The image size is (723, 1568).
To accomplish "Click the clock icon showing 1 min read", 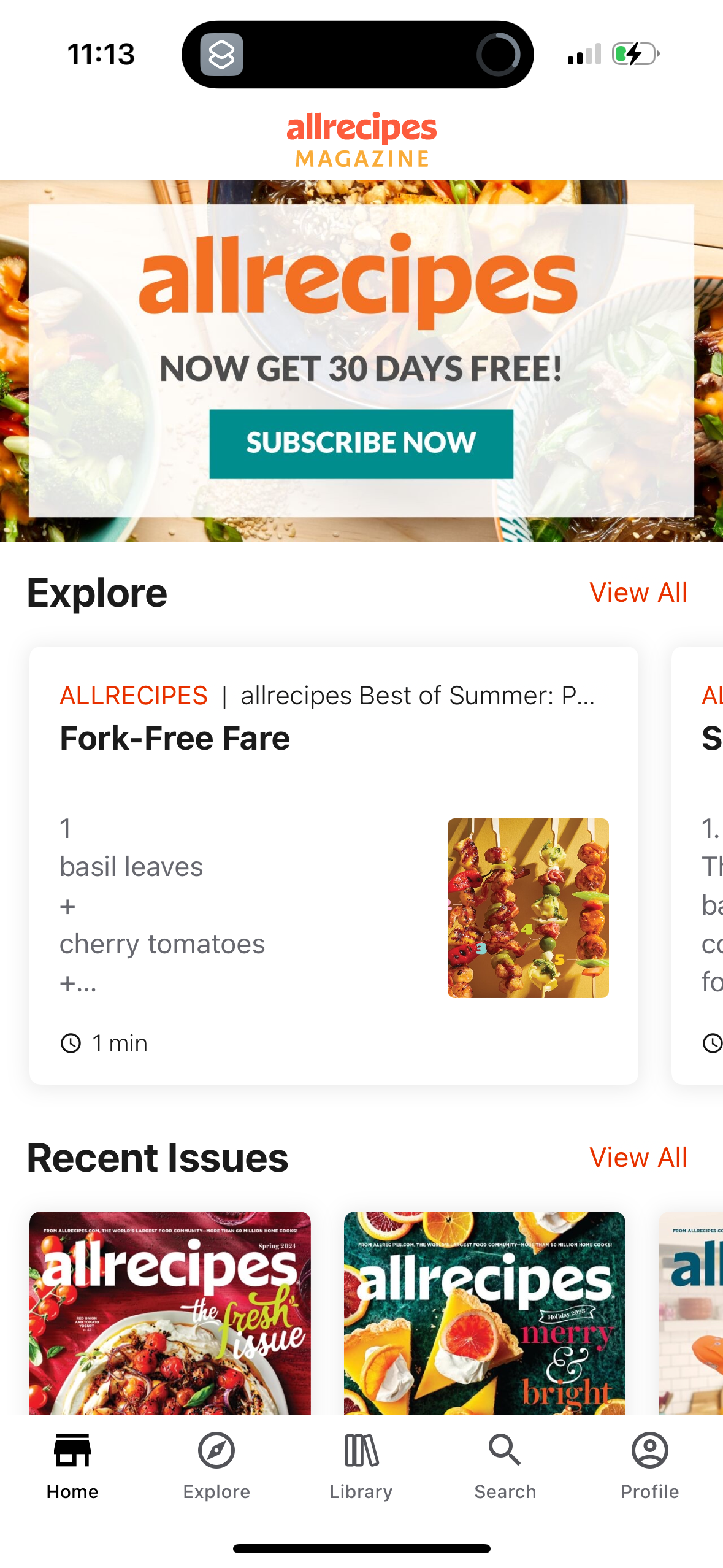I will tap(72, 1042).
